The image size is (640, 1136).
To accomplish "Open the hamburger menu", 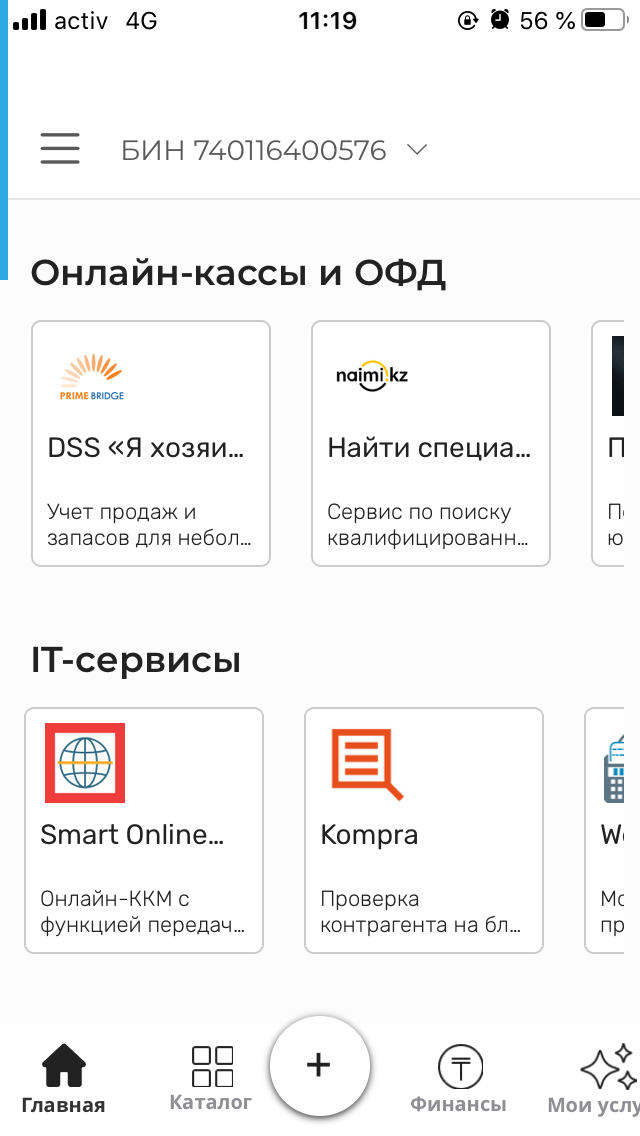I will pyautogui.click(x=60, y=149).
